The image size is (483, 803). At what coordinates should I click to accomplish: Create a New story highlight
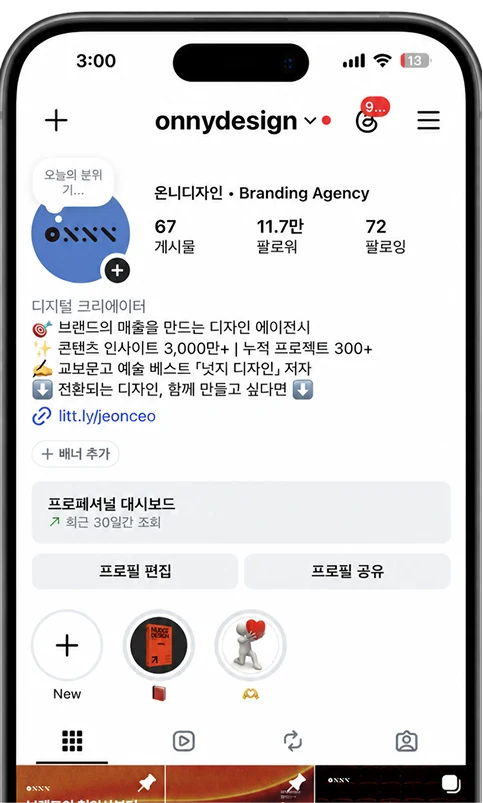(67, 645)
